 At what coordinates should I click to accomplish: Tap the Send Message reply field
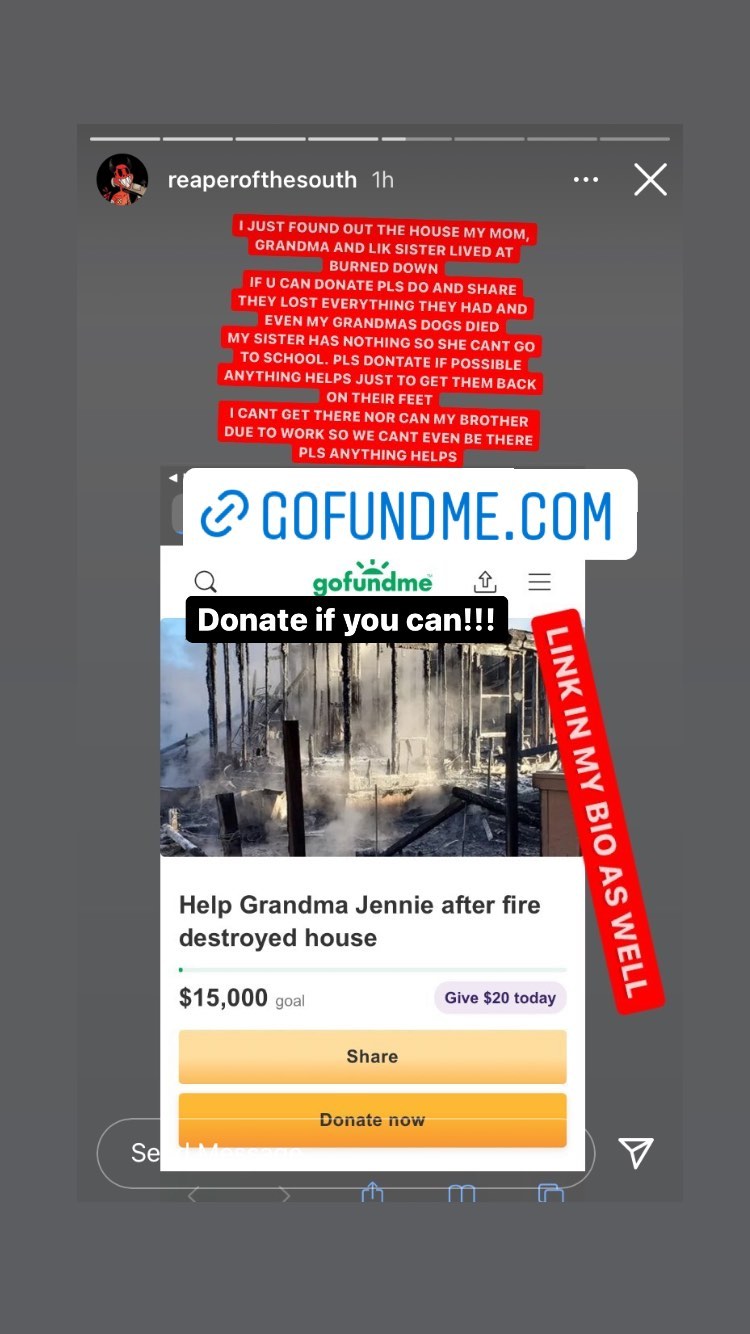346,1153
